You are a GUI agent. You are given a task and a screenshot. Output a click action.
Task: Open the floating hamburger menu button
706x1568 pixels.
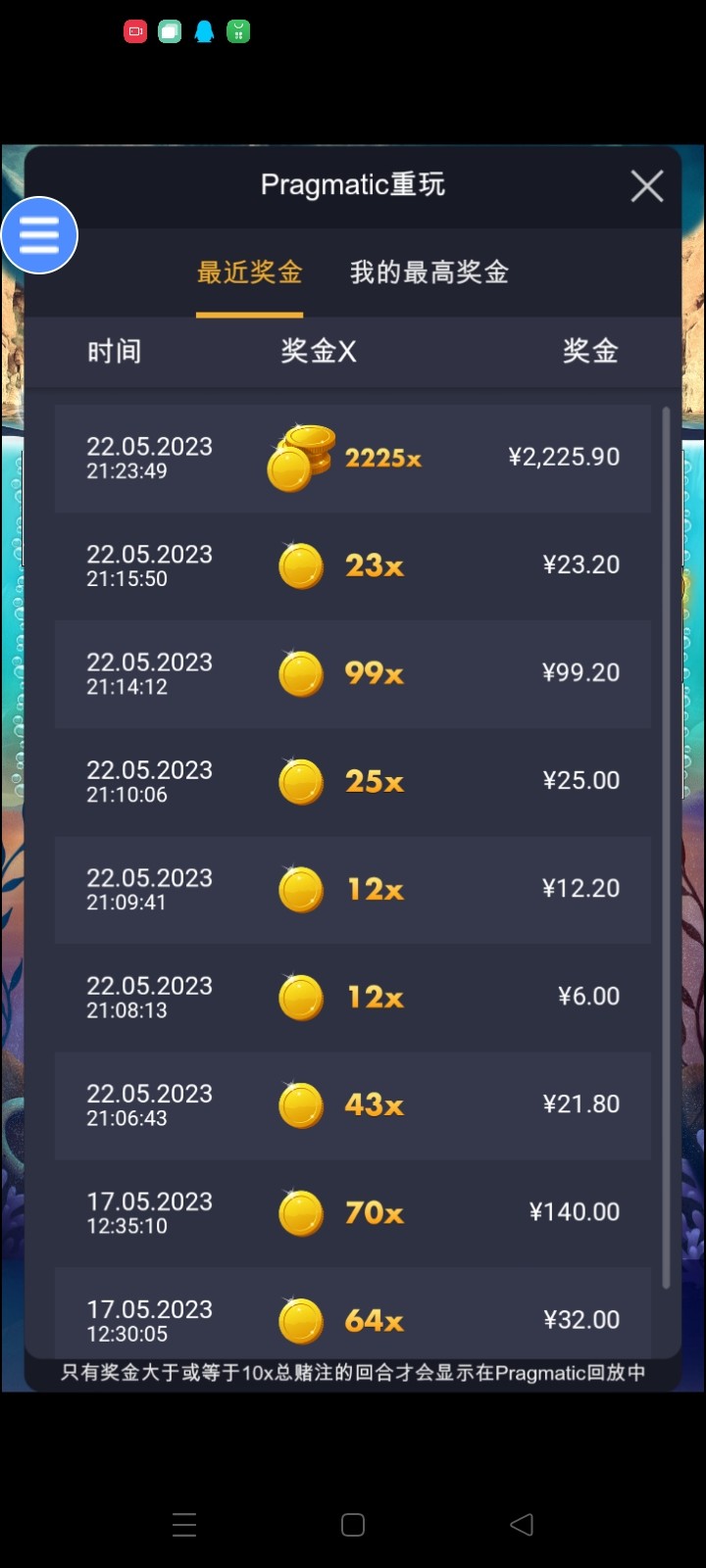[39, 235]
